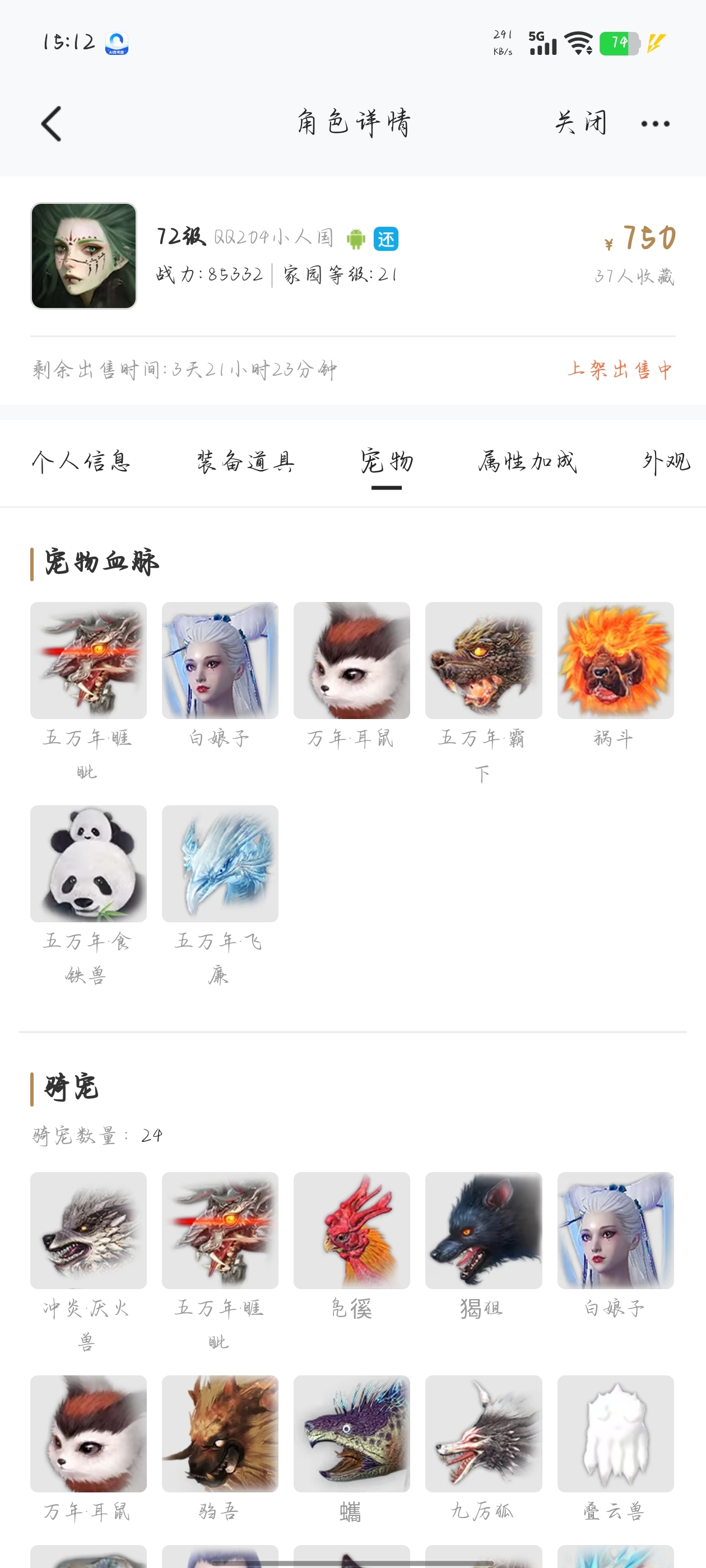Screen dimensions: 706x1568
Task: Select the 猲狙 wolf mount
Action: (483, 1230)
